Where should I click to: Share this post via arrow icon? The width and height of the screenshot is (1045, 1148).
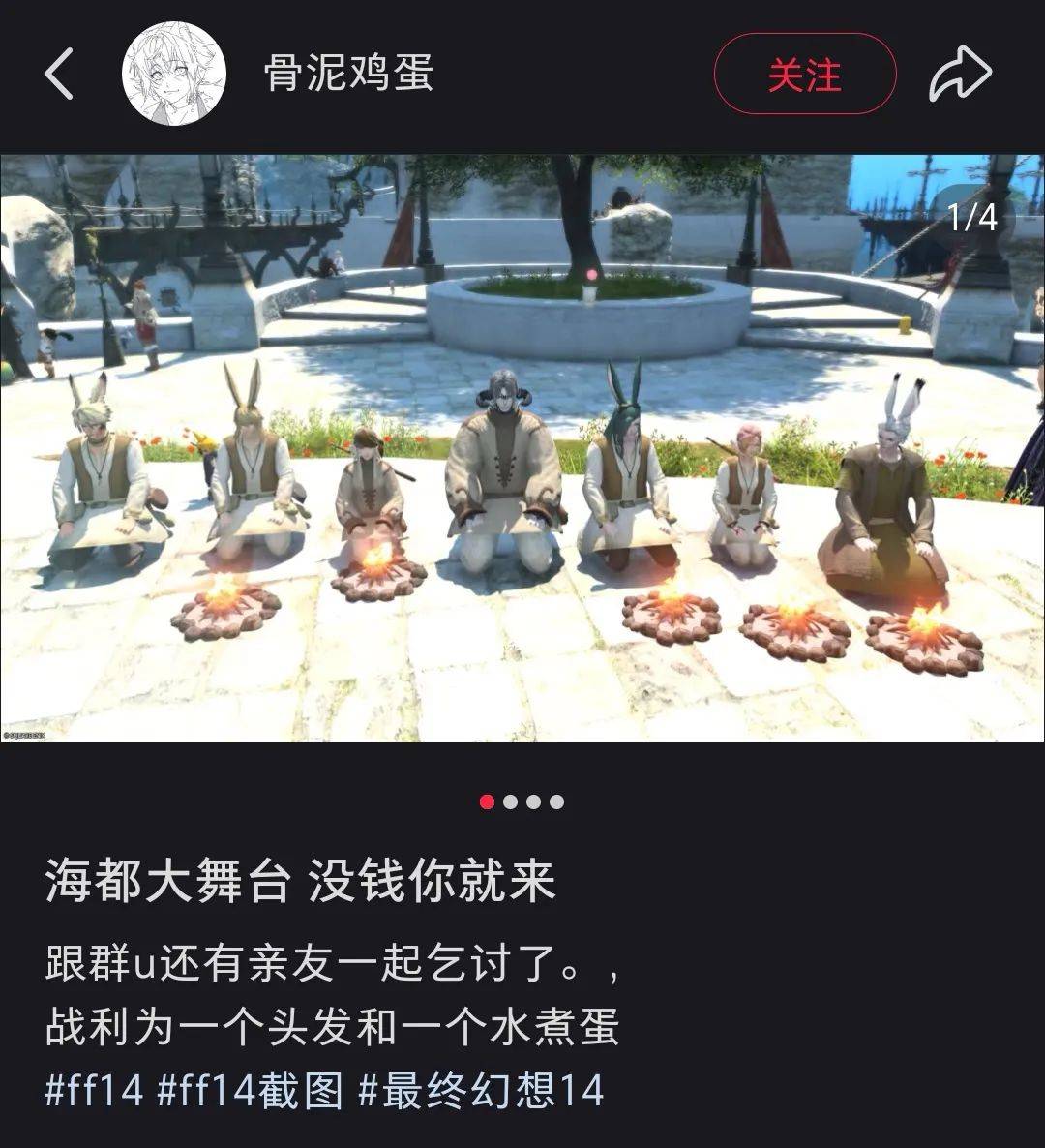[x=960, y=75]
